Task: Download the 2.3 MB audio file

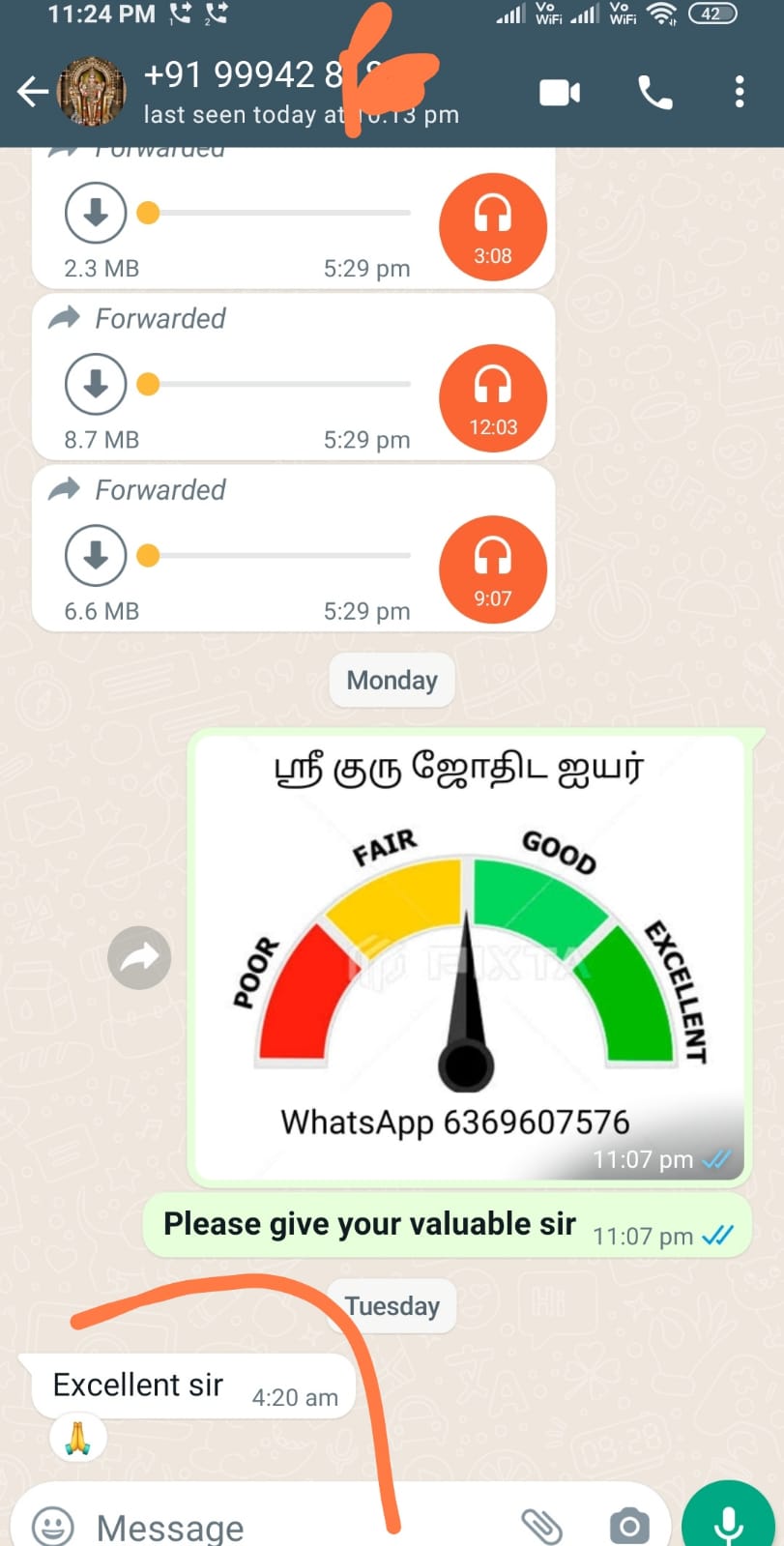Action: pos(96,213)
